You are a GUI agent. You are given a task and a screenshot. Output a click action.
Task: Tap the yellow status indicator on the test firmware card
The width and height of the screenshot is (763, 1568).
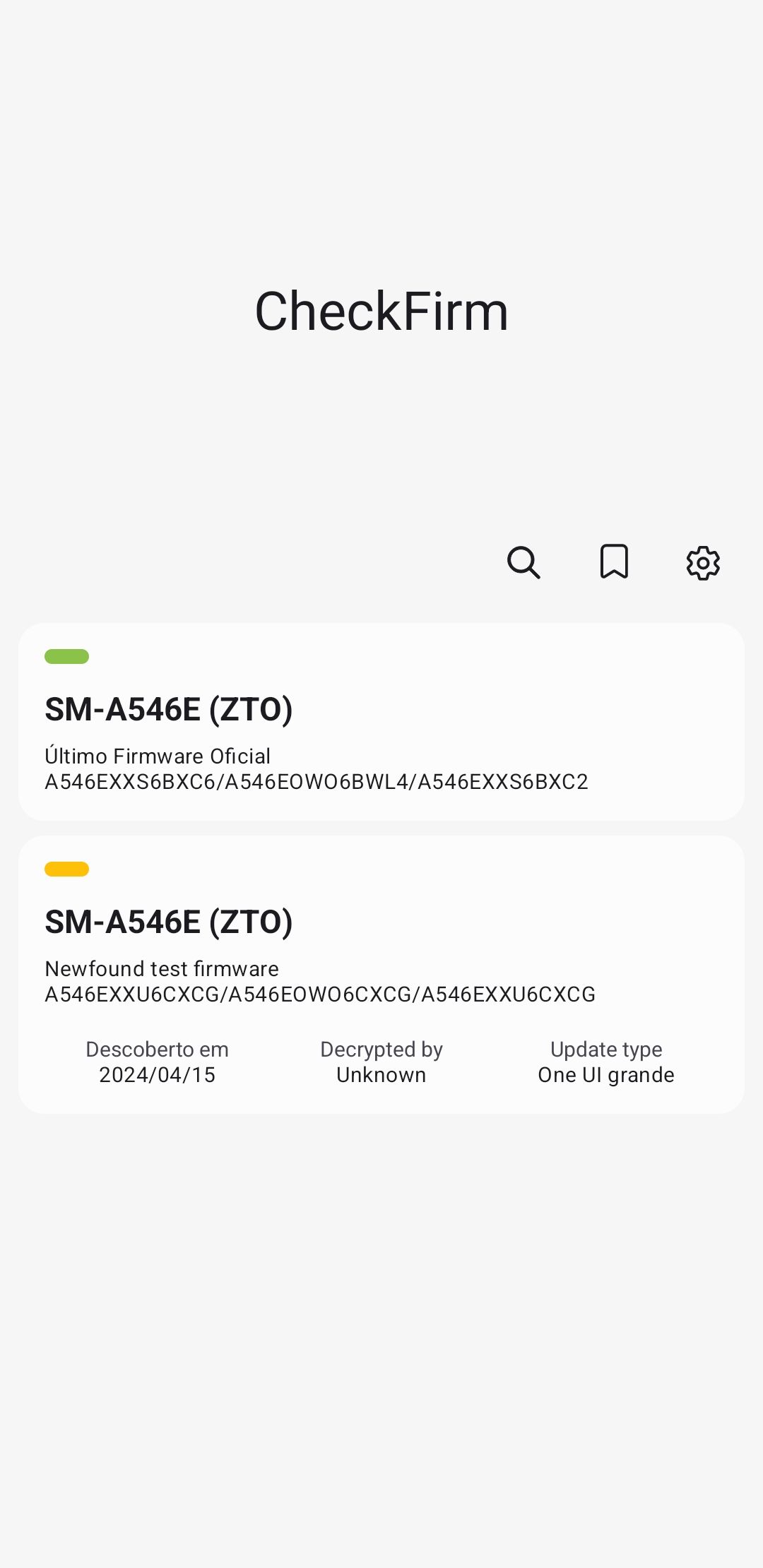[x=66, y=869]
